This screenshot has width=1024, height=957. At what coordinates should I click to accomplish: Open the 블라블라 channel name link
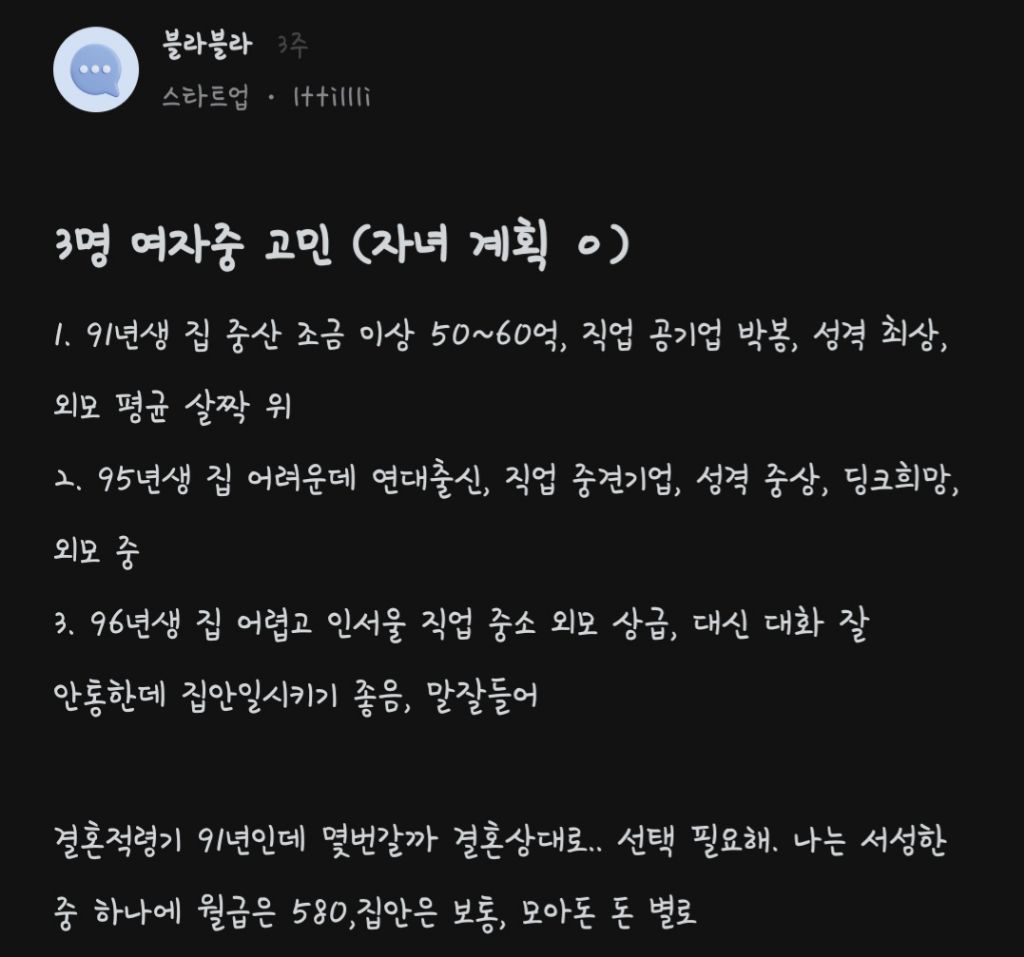207,45
